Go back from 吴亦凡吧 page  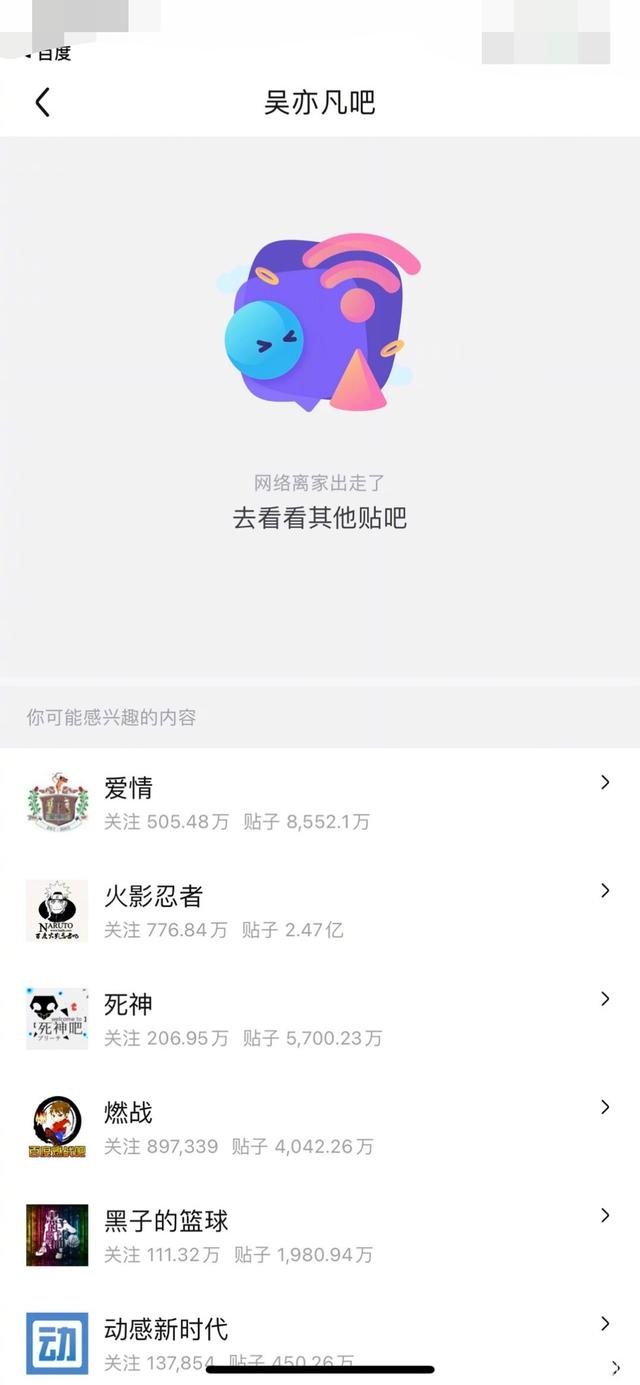42,102
